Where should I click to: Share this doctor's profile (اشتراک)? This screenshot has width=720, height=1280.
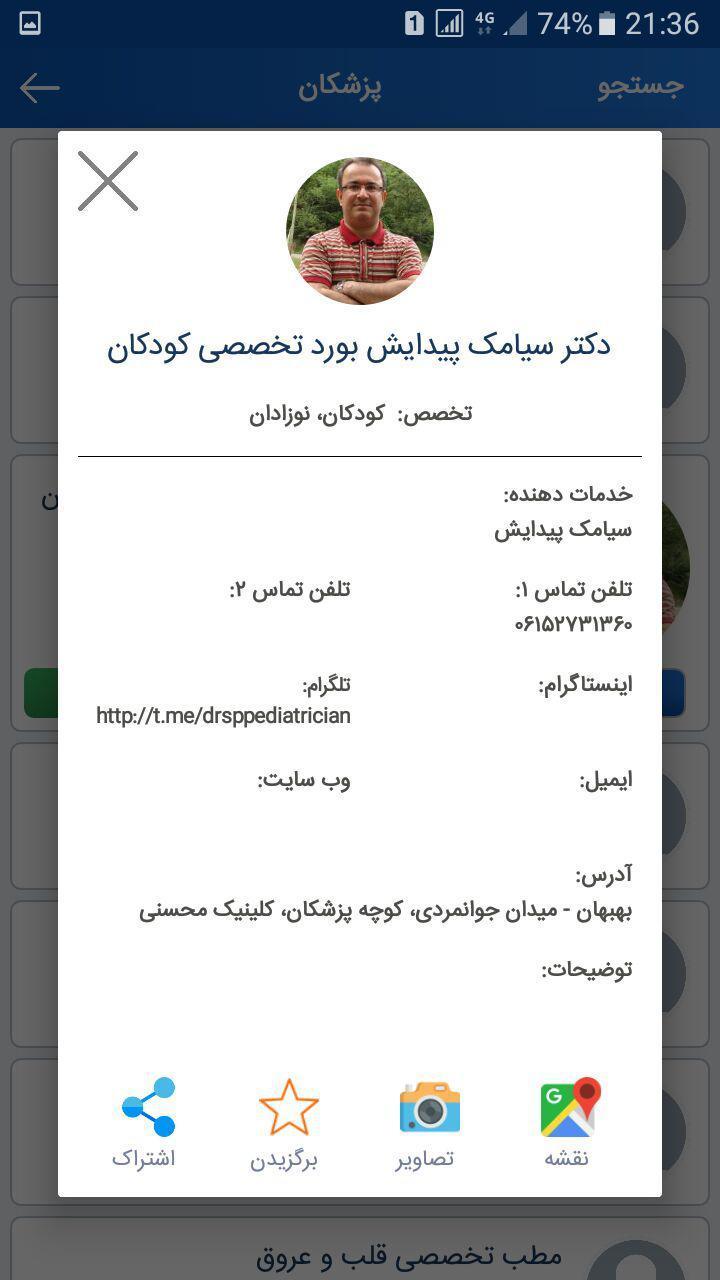tap(147, 1122)
